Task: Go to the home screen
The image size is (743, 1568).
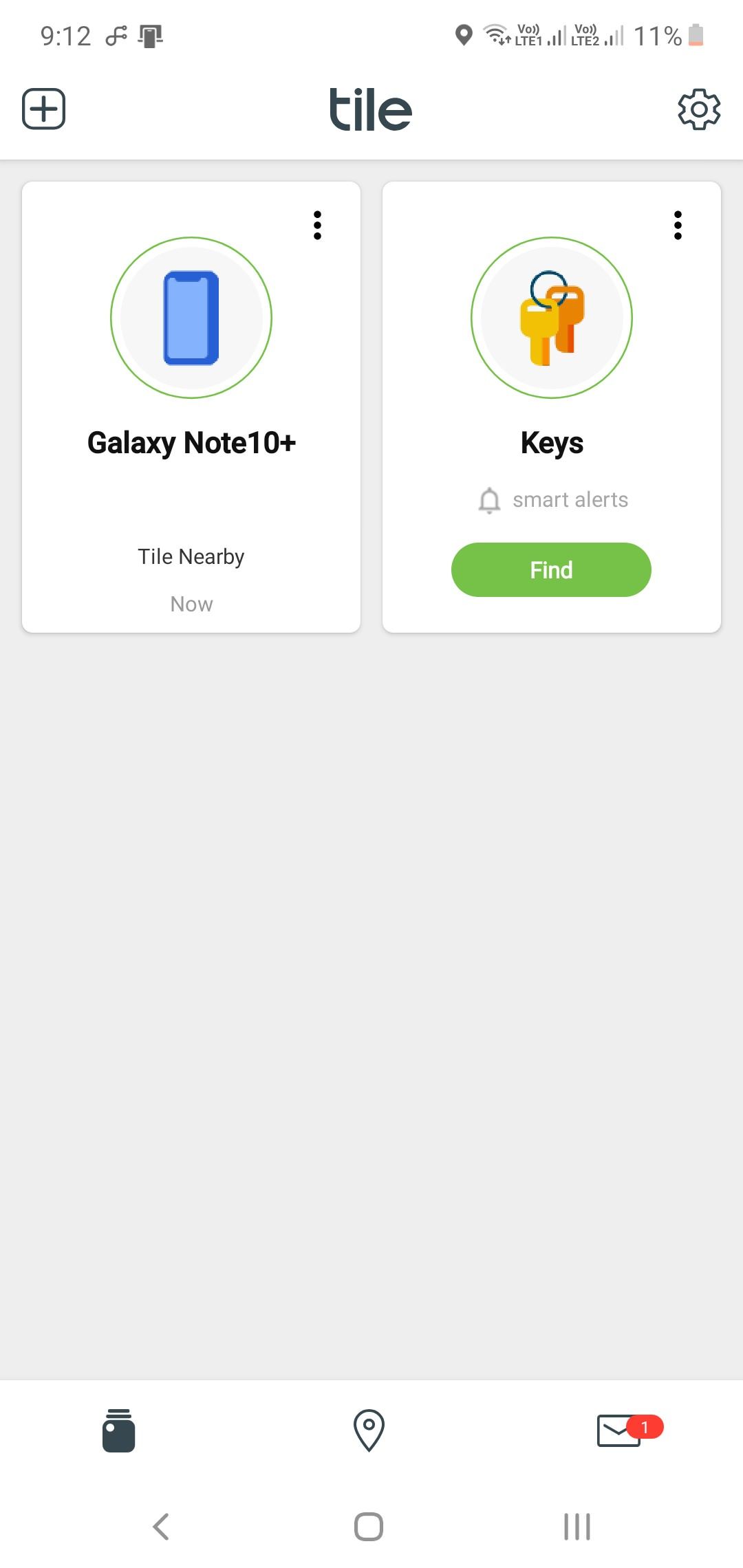Action: [x=369, y=1527]
